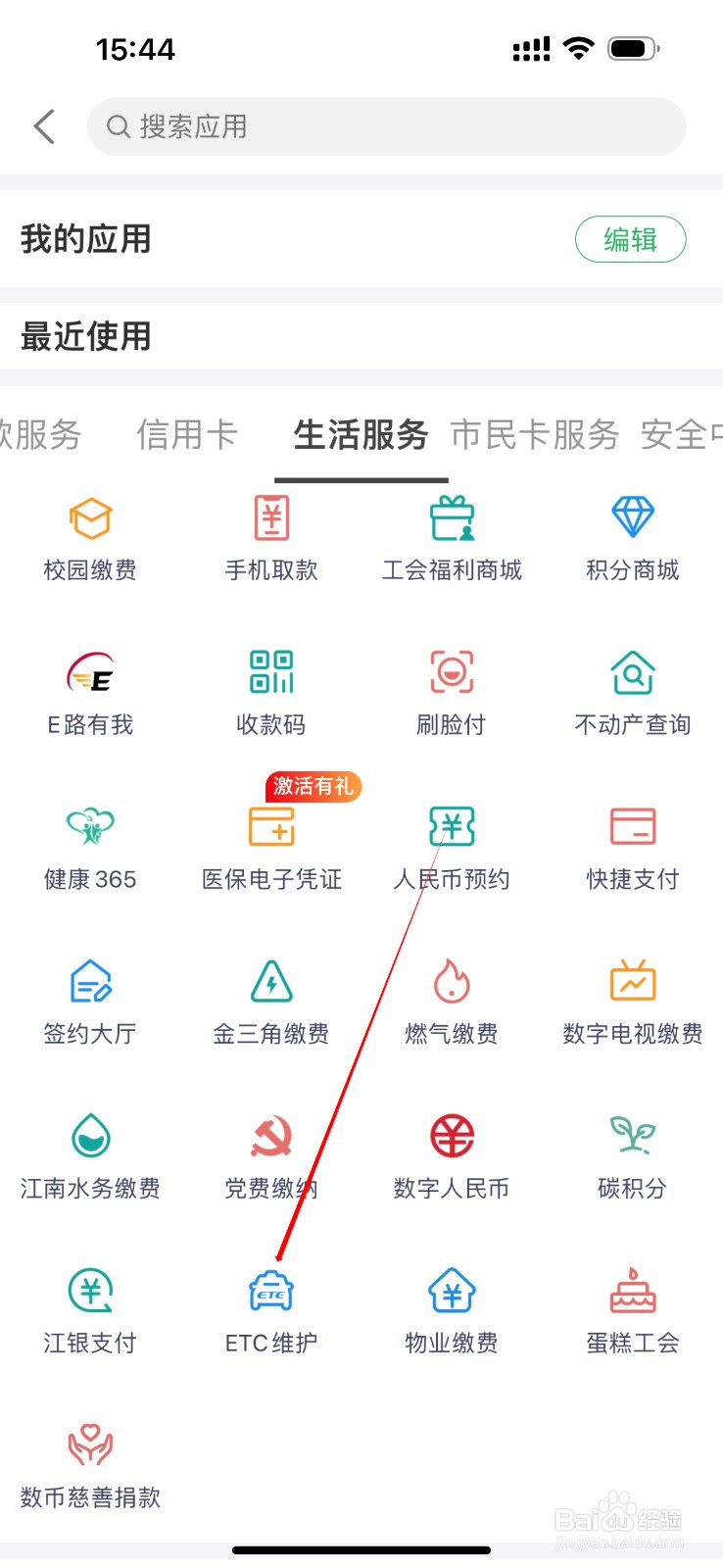Tap the 编辑 edit button
This screenshot has width=723, height=1568.
[631, 239]
